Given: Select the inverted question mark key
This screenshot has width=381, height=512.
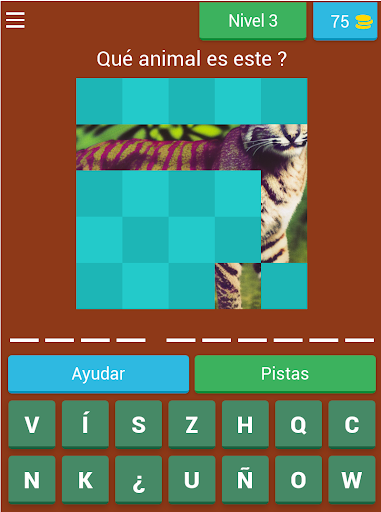Looking at the screenshot, I should point(138,480).
